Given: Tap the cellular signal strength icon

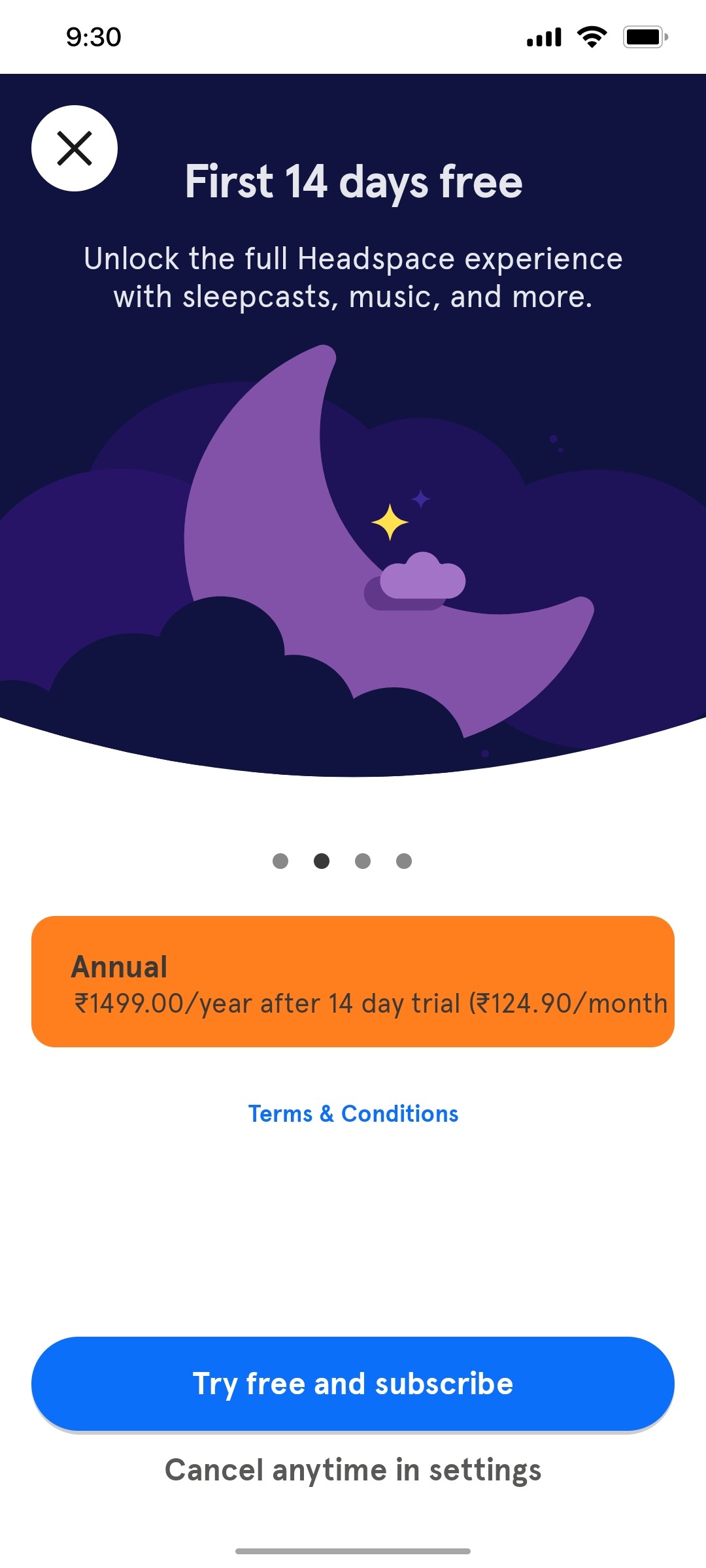Looking at the screenshot, I should 543,37.
